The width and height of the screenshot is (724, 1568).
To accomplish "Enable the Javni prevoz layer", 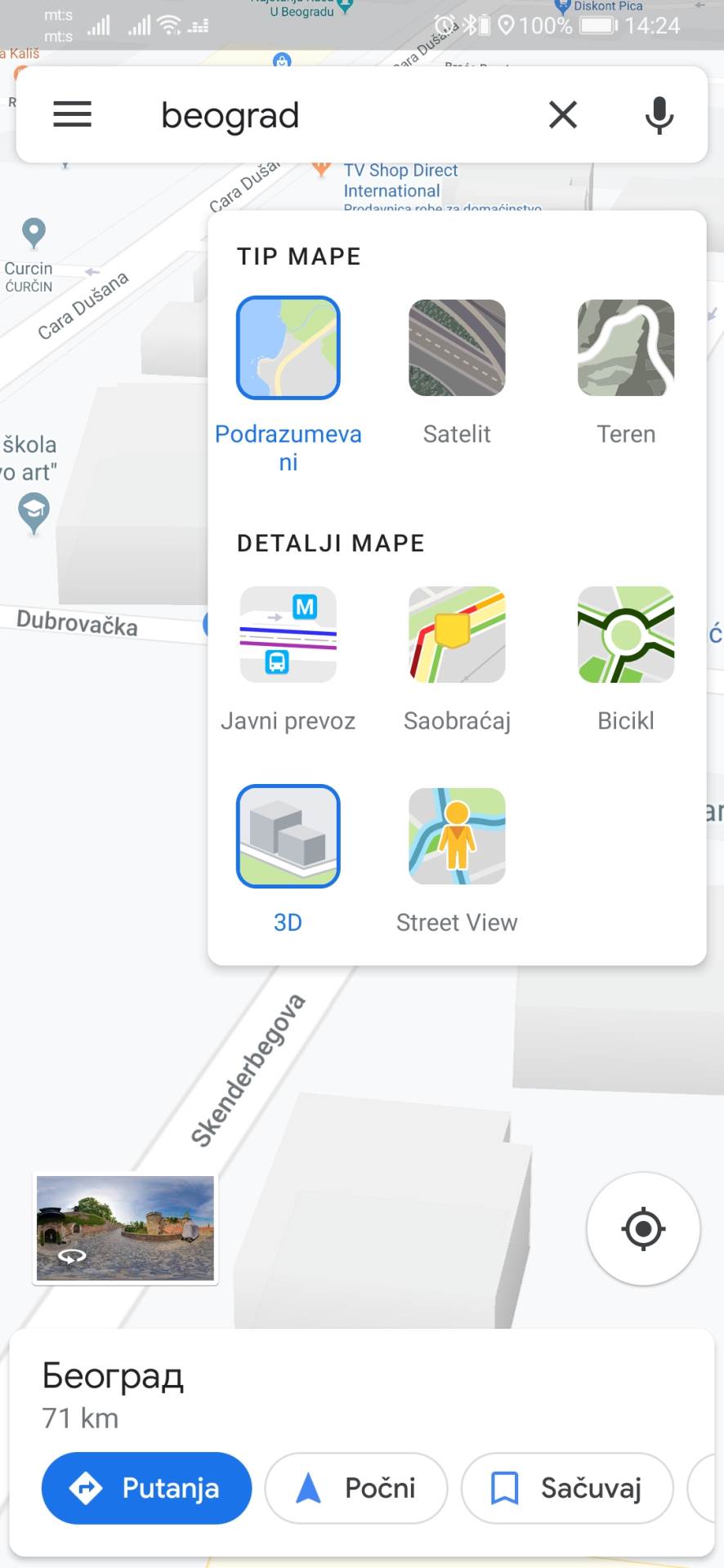I will point(288,635).
